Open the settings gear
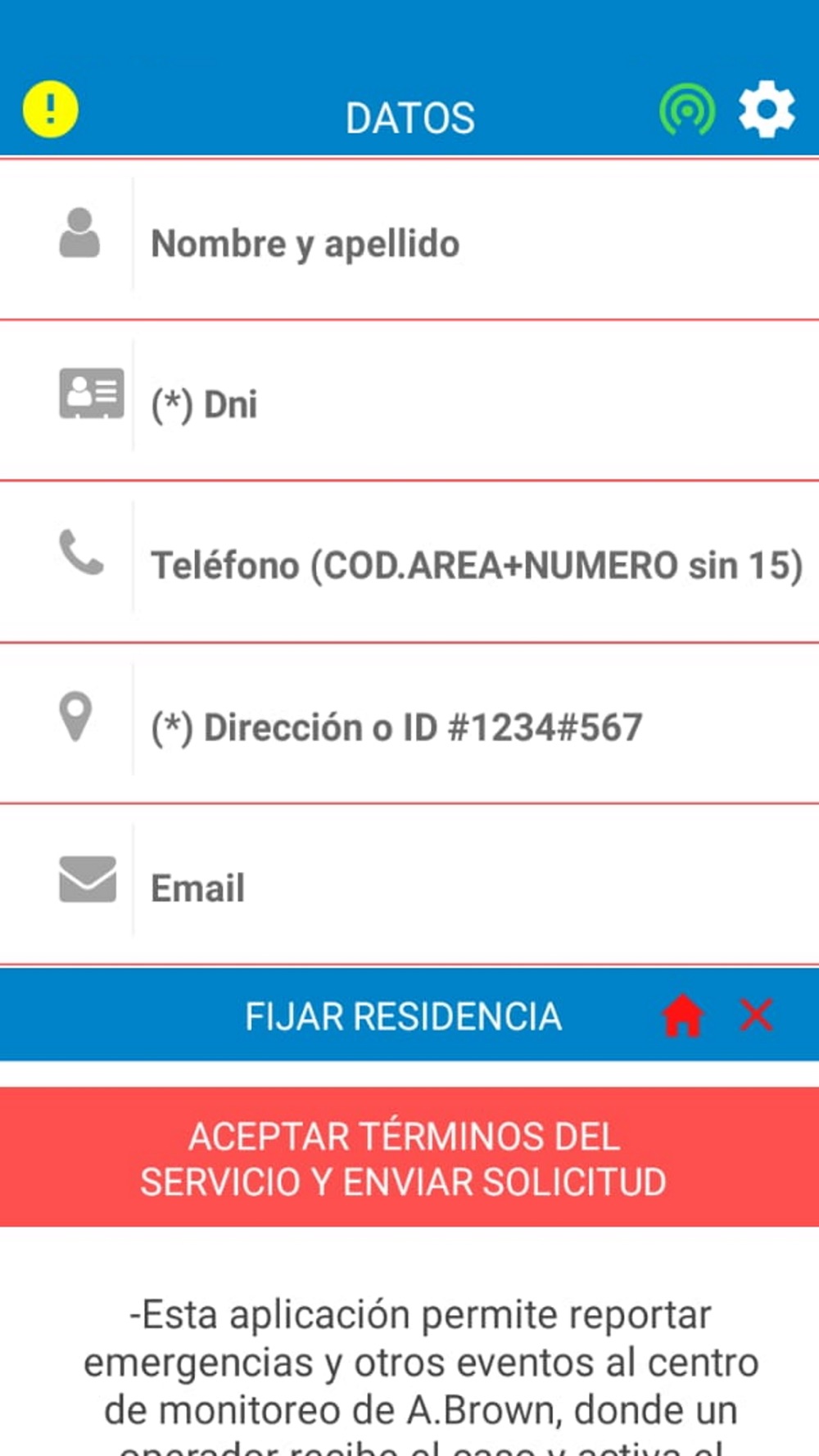 click(x=767, y=110)
